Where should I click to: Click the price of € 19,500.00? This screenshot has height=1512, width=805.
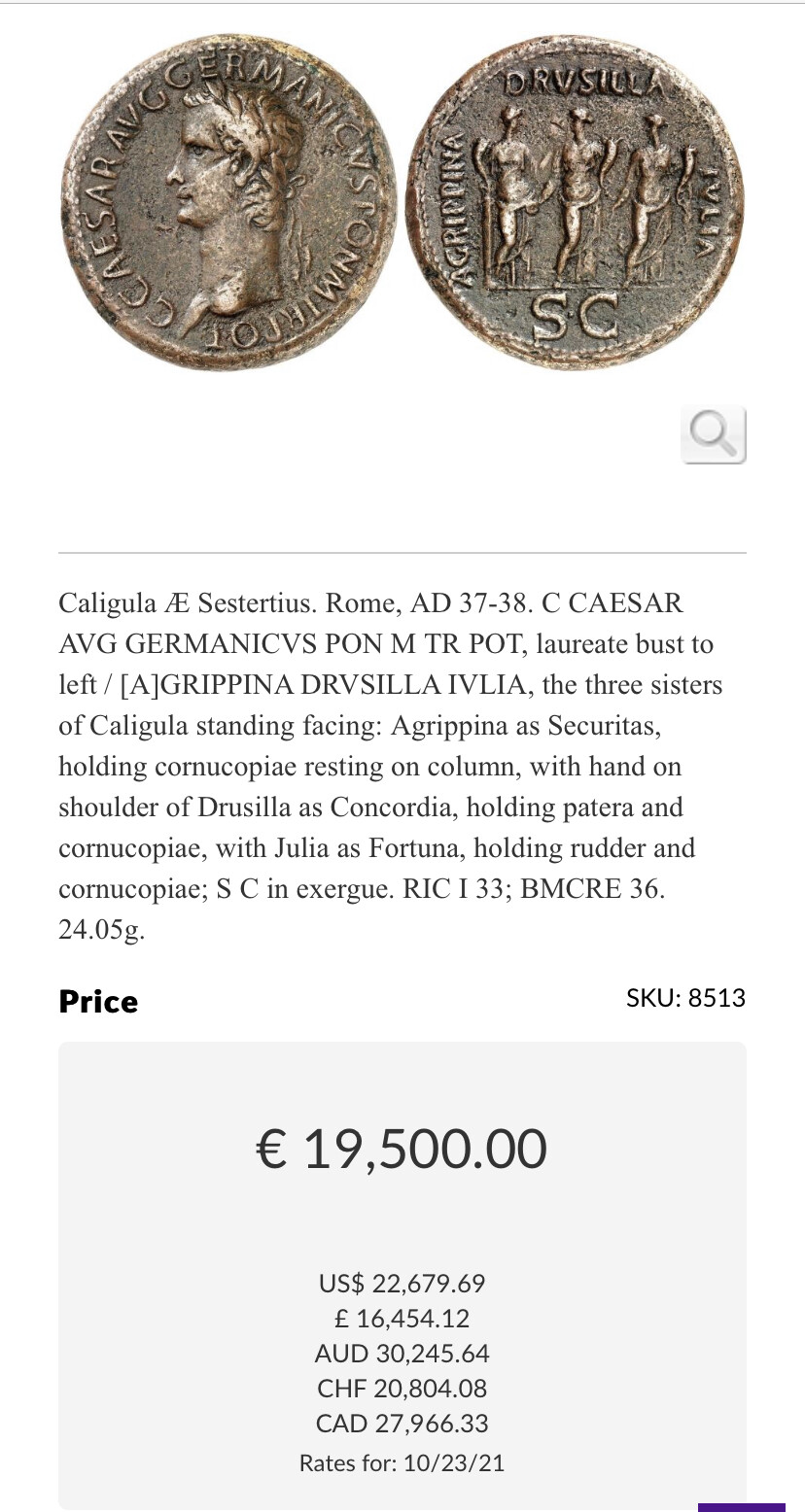(x=402, y=1148)
